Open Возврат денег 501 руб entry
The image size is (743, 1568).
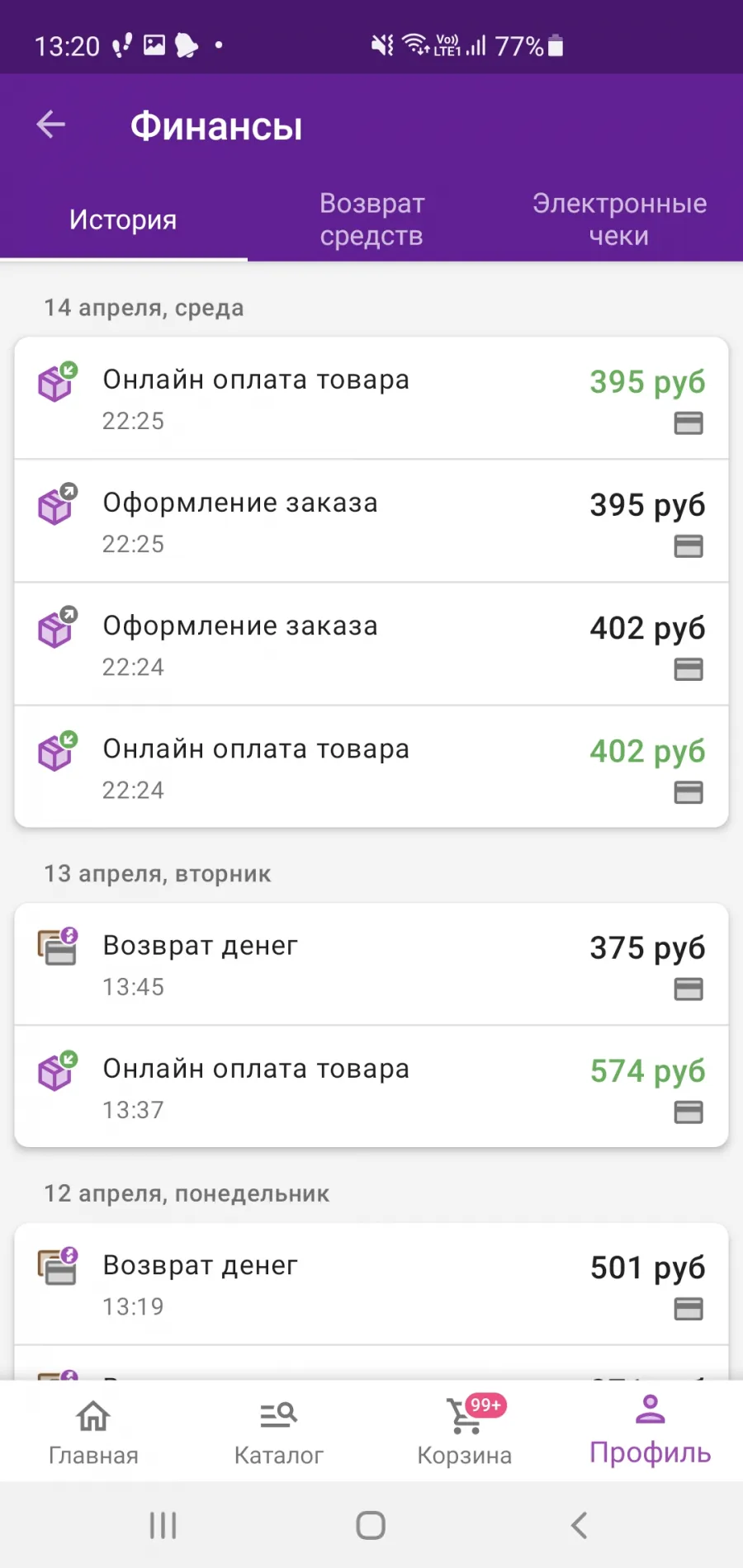[x=371, y=1284]
